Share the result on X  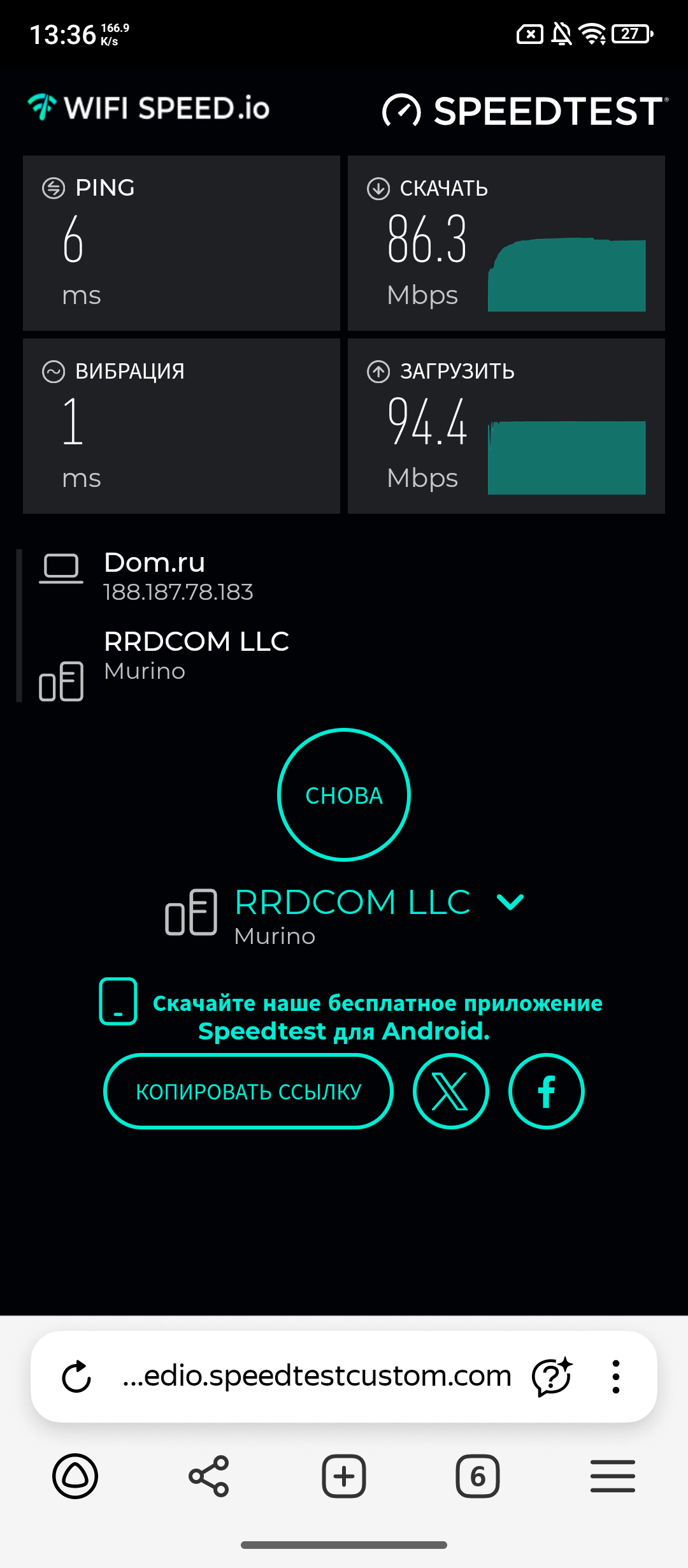451,1091
